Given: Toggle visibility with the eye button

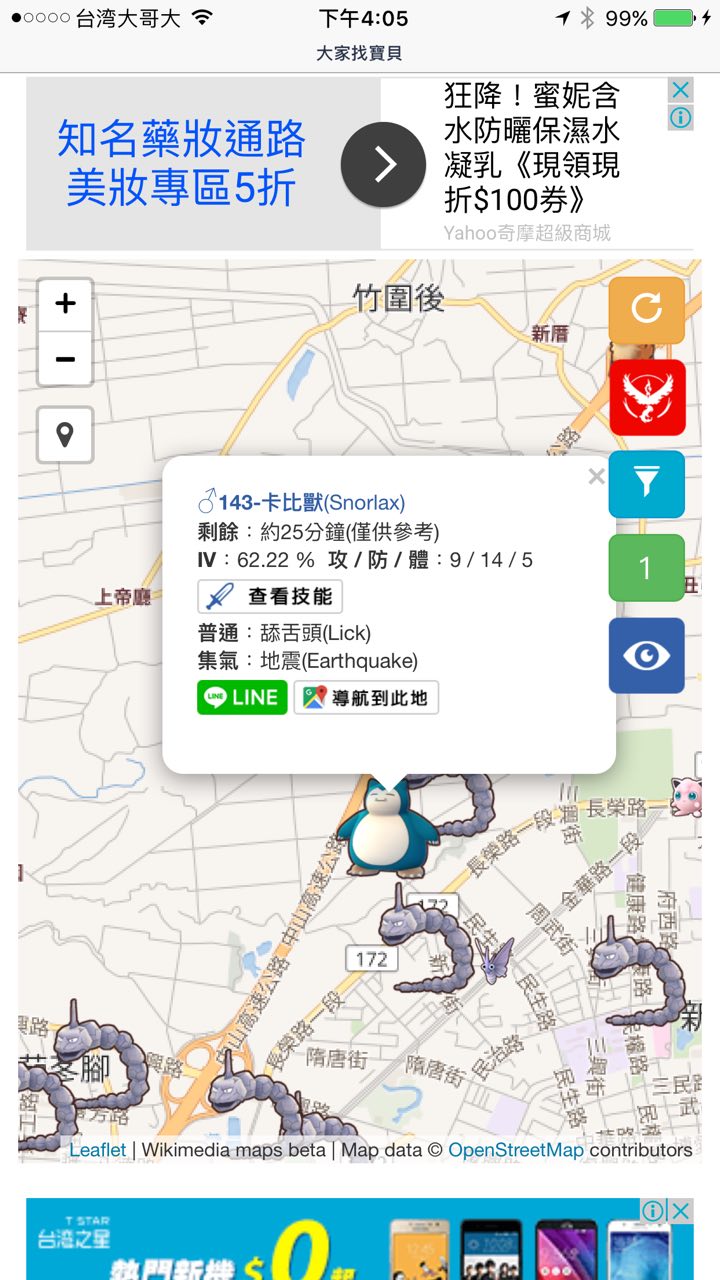Looking at the screenshot, I should pyautogui.click(x=646, y=655).
